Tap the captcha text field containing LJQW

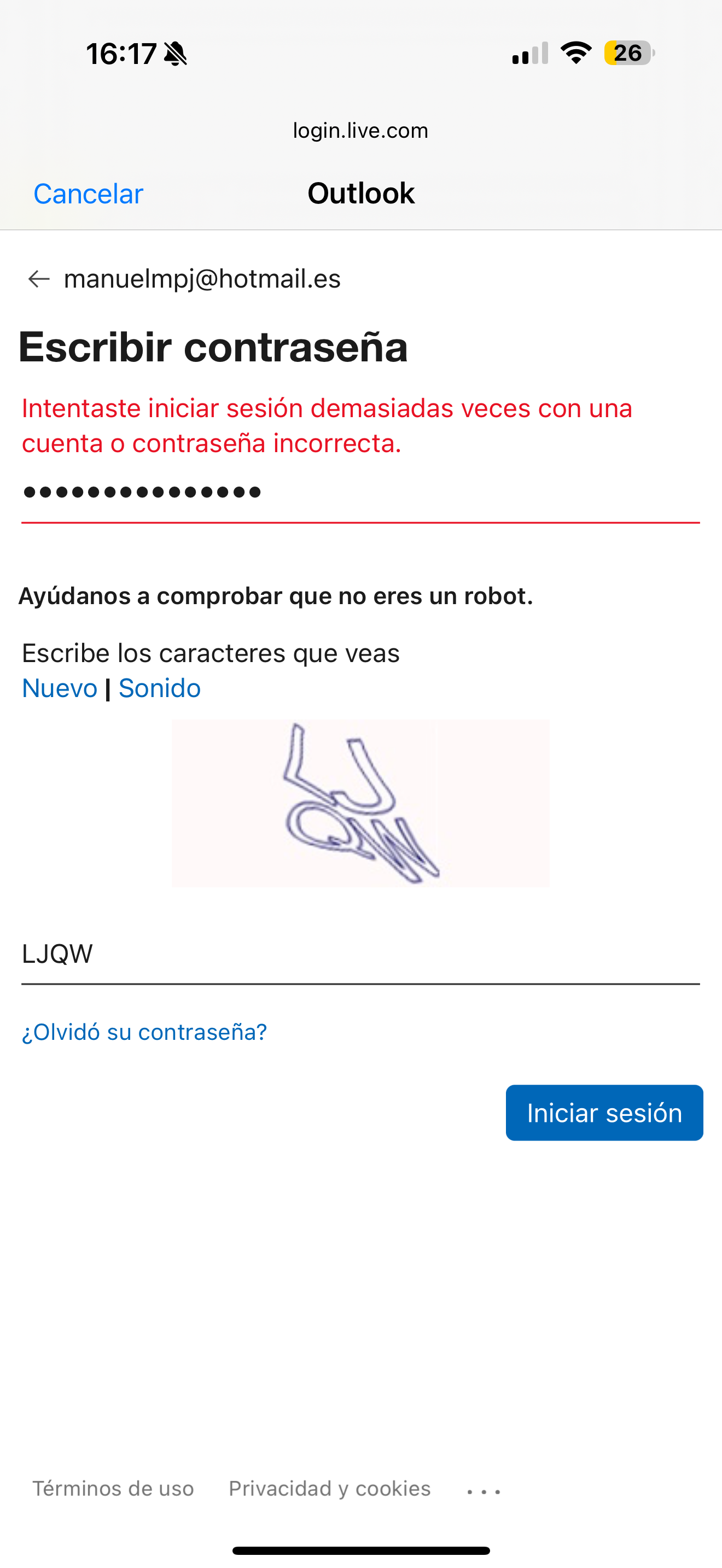[359, 954]
